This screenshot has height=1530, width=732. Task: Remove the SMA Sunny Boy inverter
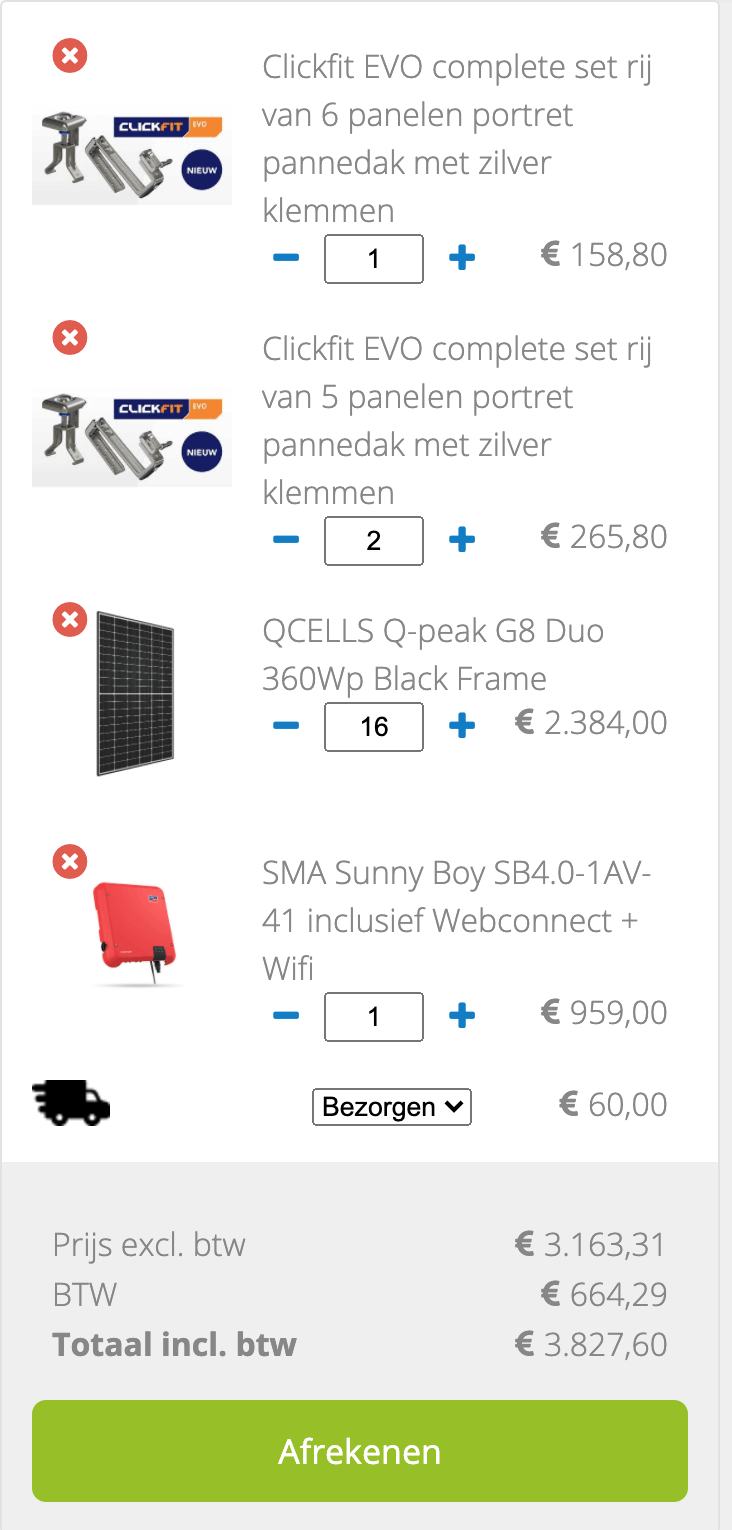click(70, 861)
